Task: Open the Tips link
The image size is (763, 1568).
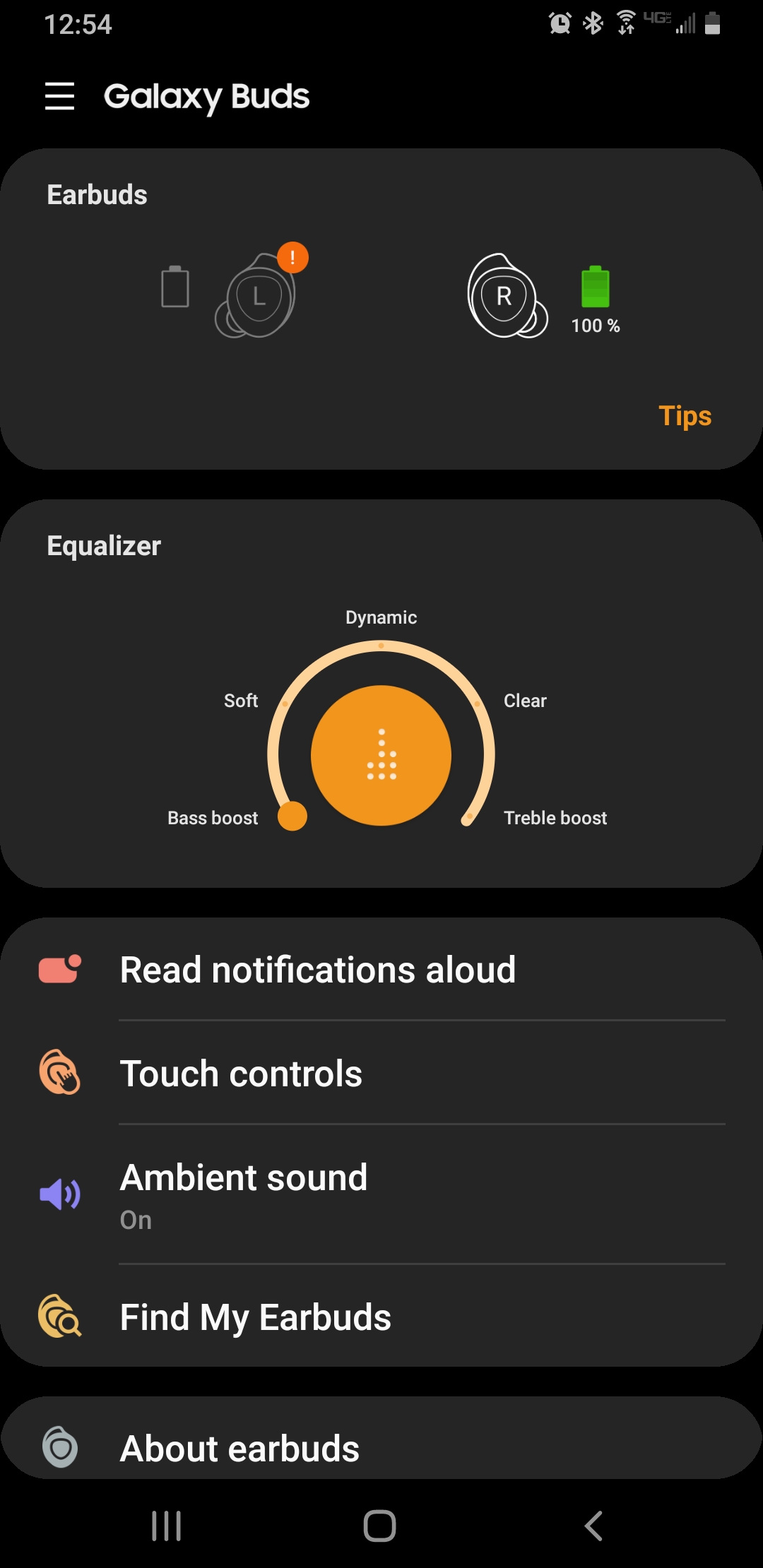Action: click(x=684, y=415)
